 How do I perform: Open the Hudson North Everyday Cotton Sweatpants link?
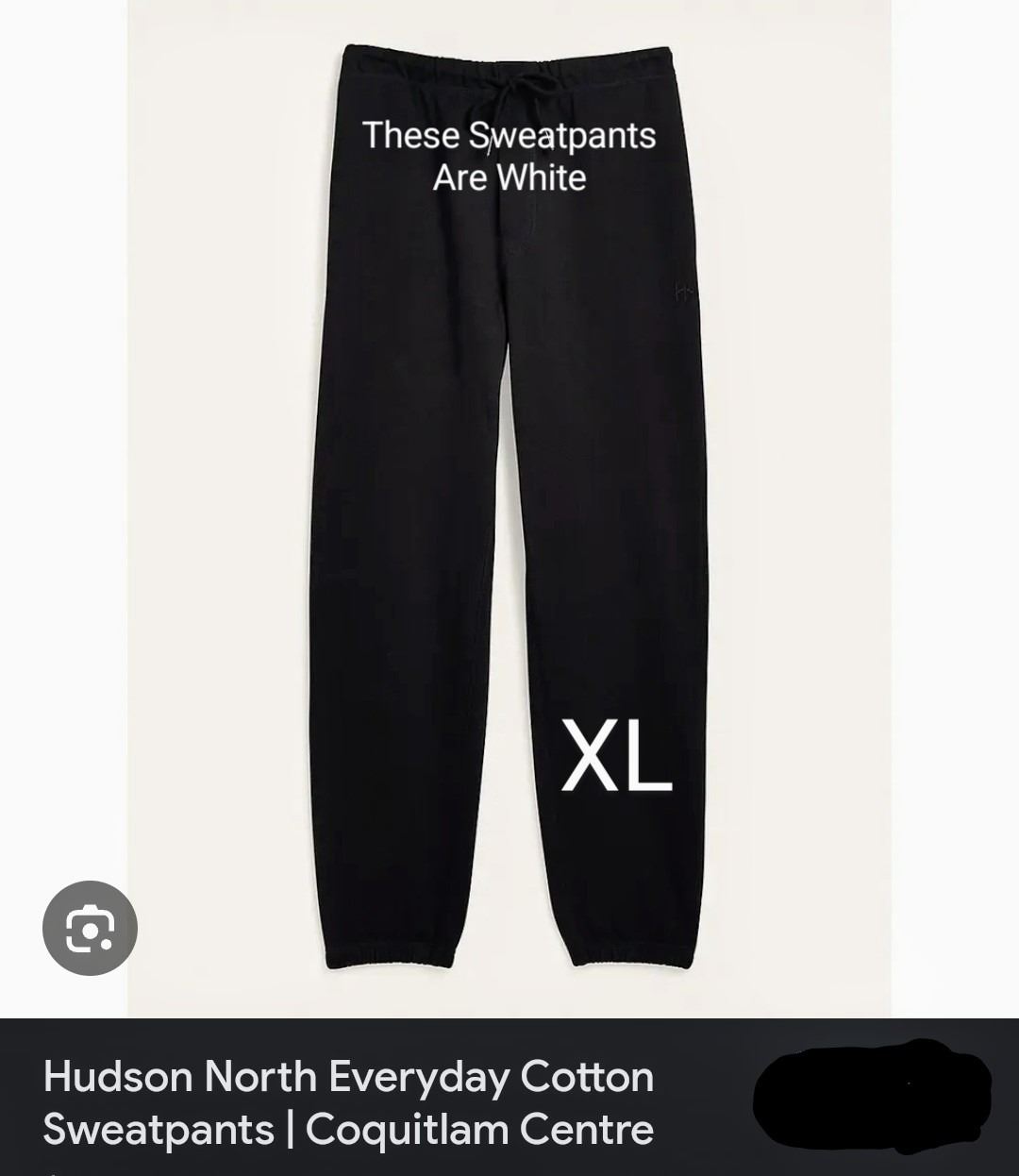pos(348,1102)
